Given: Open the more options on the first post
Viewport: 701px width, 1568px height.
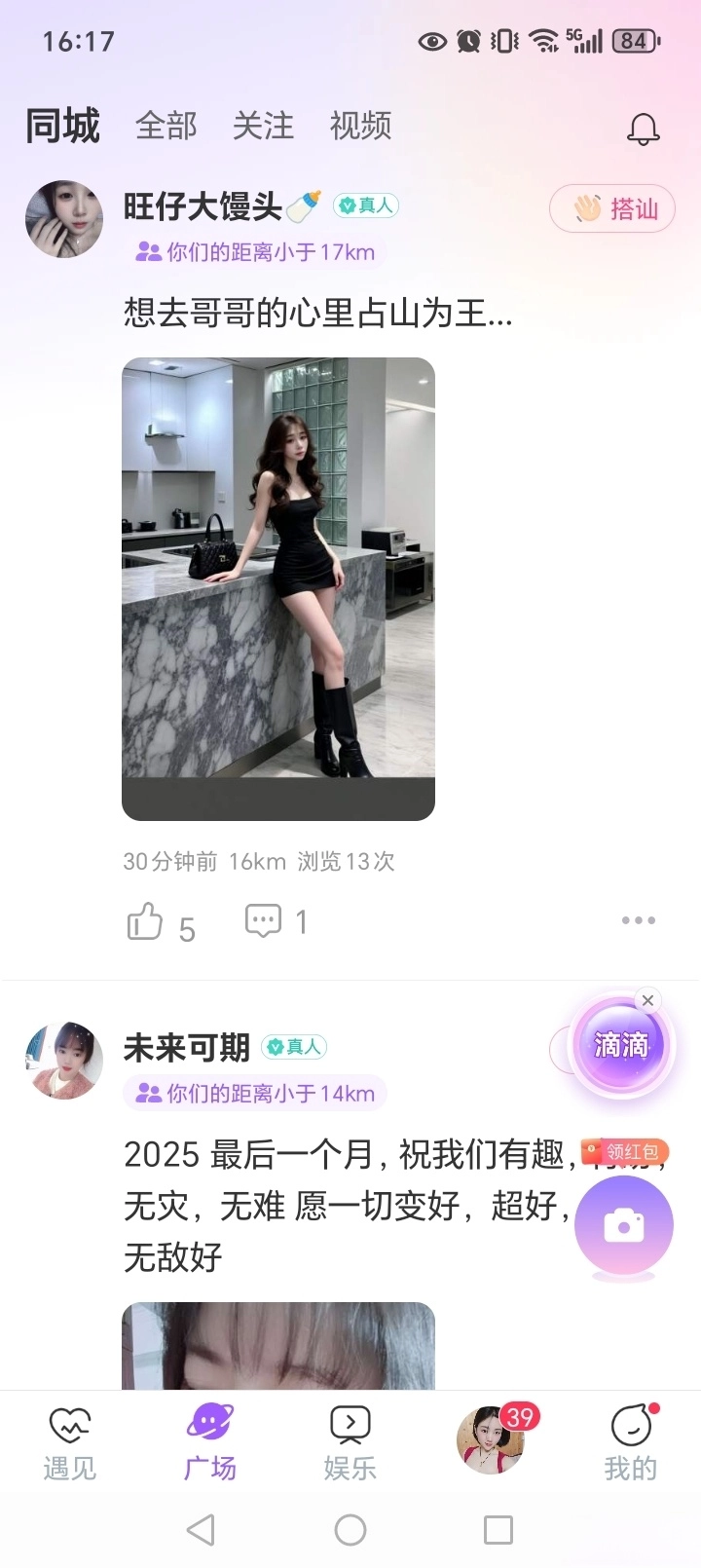Looking at the screenshot, I should tap(639, 919).
